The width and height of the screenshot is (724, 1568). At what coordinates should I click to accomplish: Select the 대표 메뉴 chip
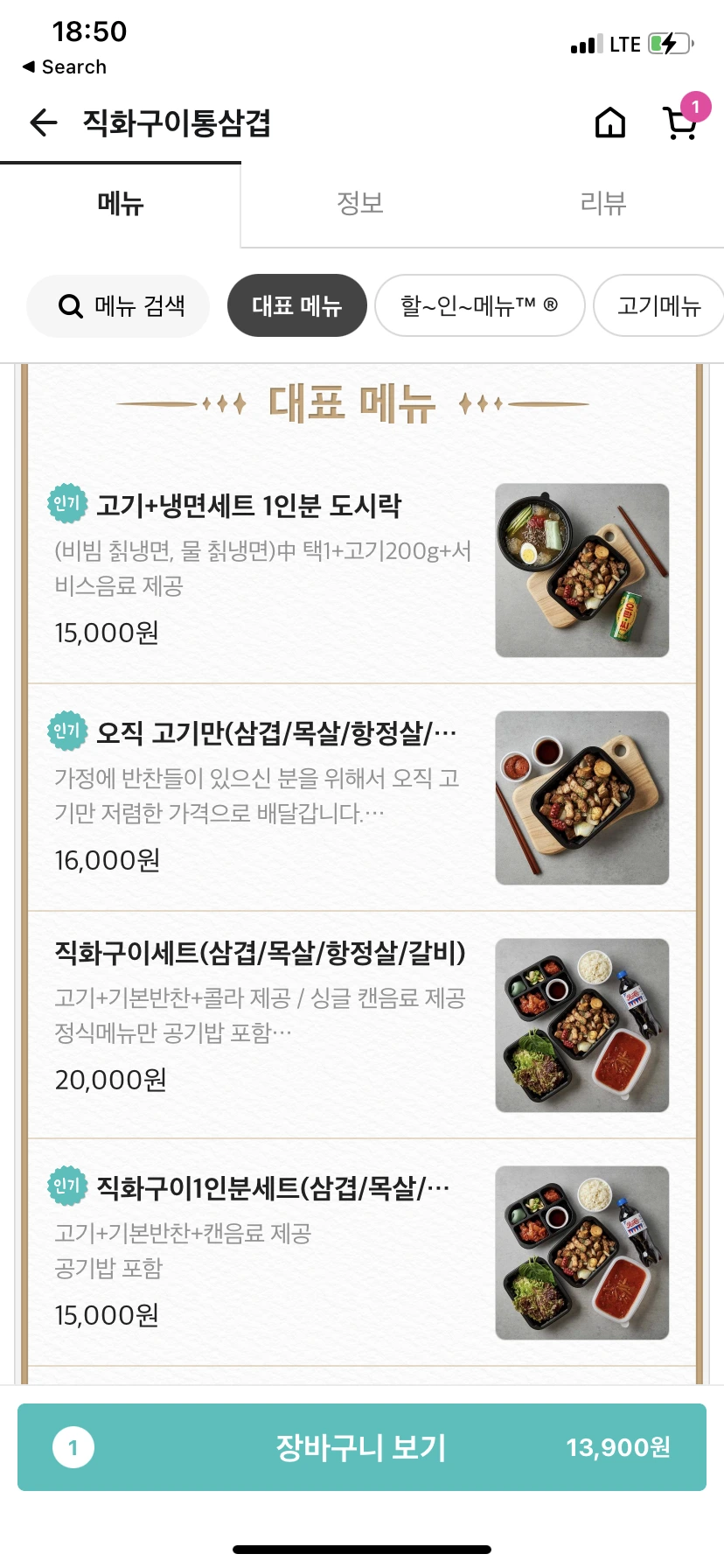tap(296, 306)
